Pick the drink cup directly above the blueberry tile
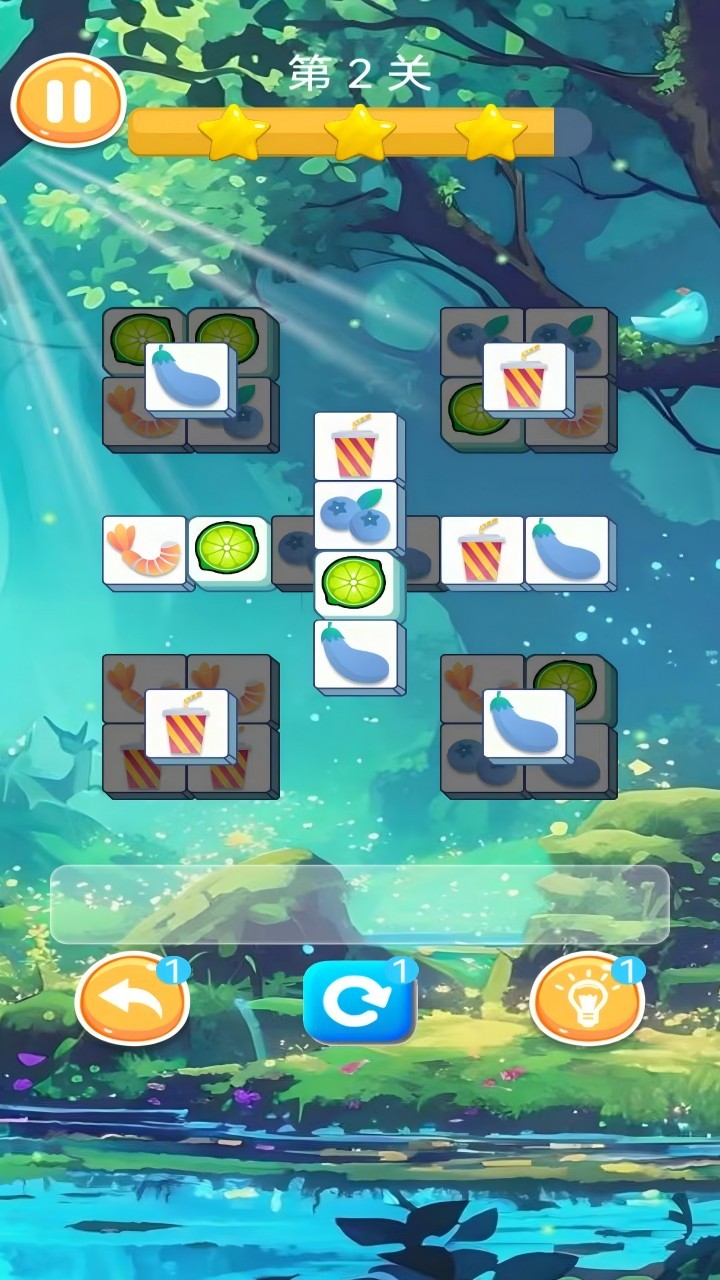720x1280 pixels. coord(358,447)
